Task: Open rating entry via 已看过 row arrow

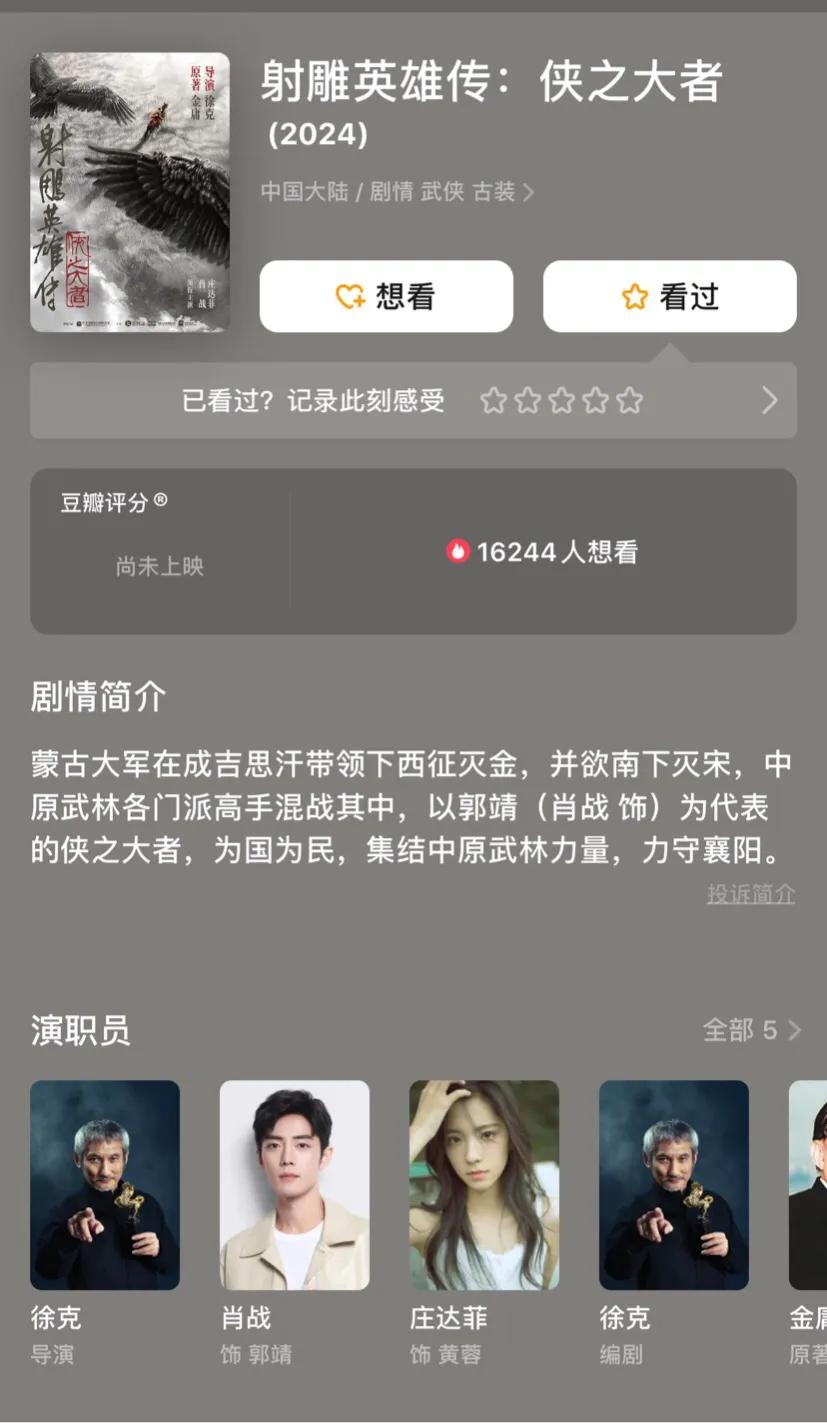Action: pyautogui.click(x=768, y=400)
